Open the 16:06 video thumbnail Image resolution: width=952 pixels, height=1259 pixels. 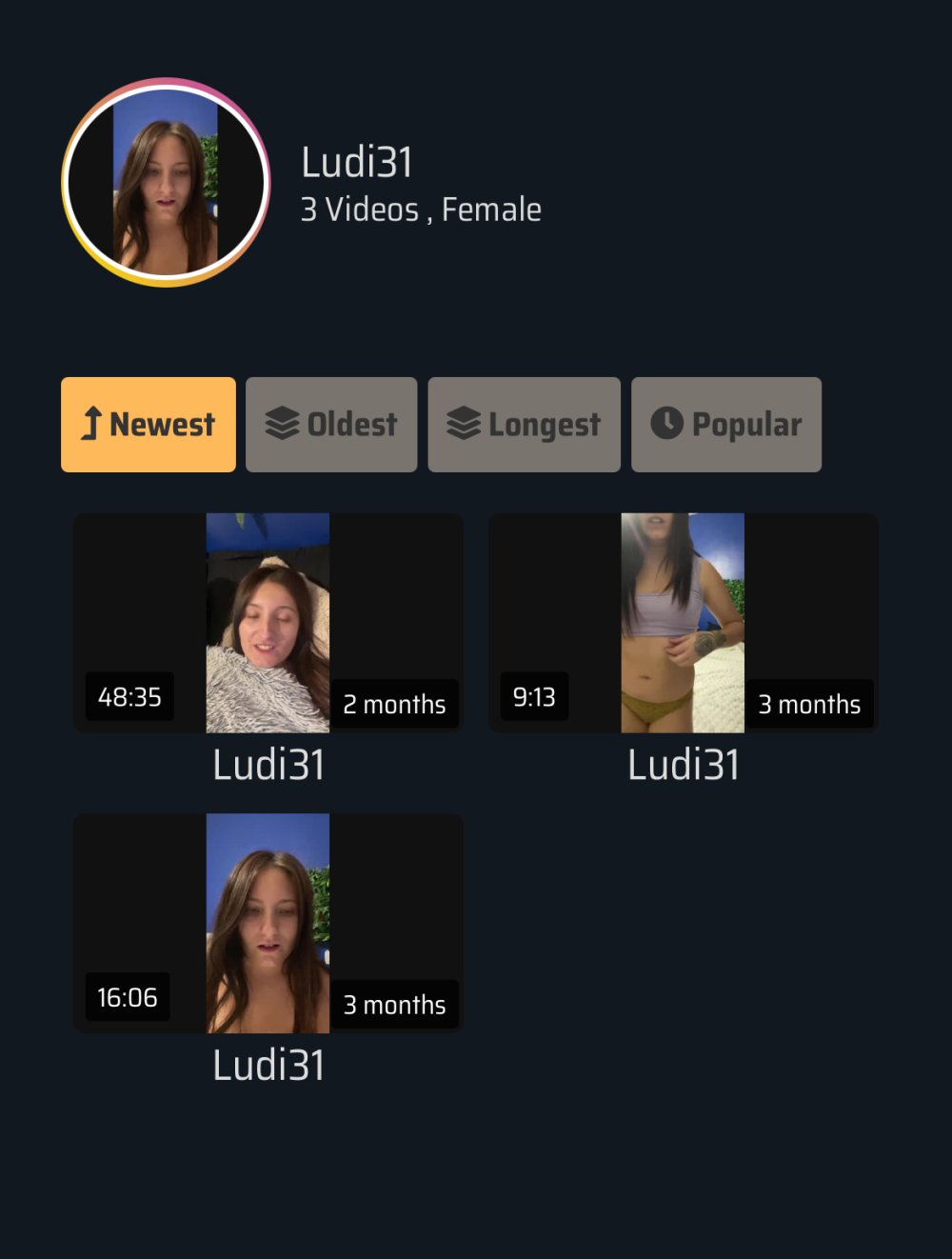click(268, 923)
